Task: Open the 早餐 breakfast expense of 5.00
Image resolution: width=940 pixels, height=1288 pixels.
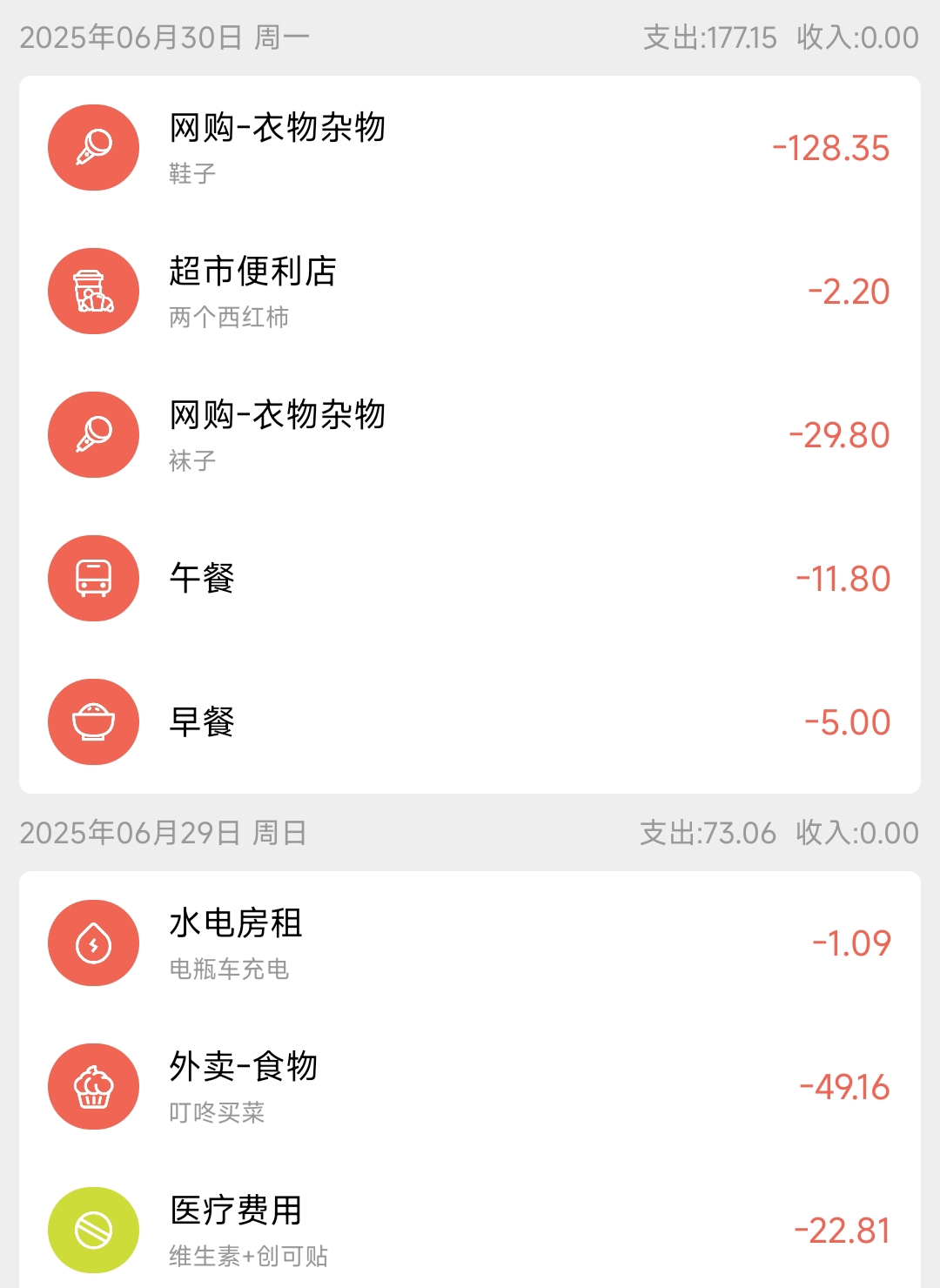Action: [470, 722]
